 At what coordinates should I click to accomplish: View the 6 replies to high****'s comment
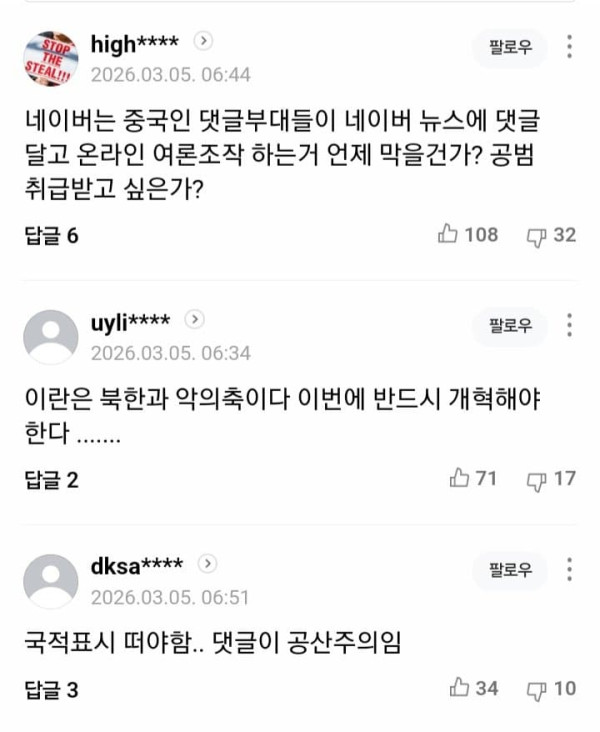(51, 235)
